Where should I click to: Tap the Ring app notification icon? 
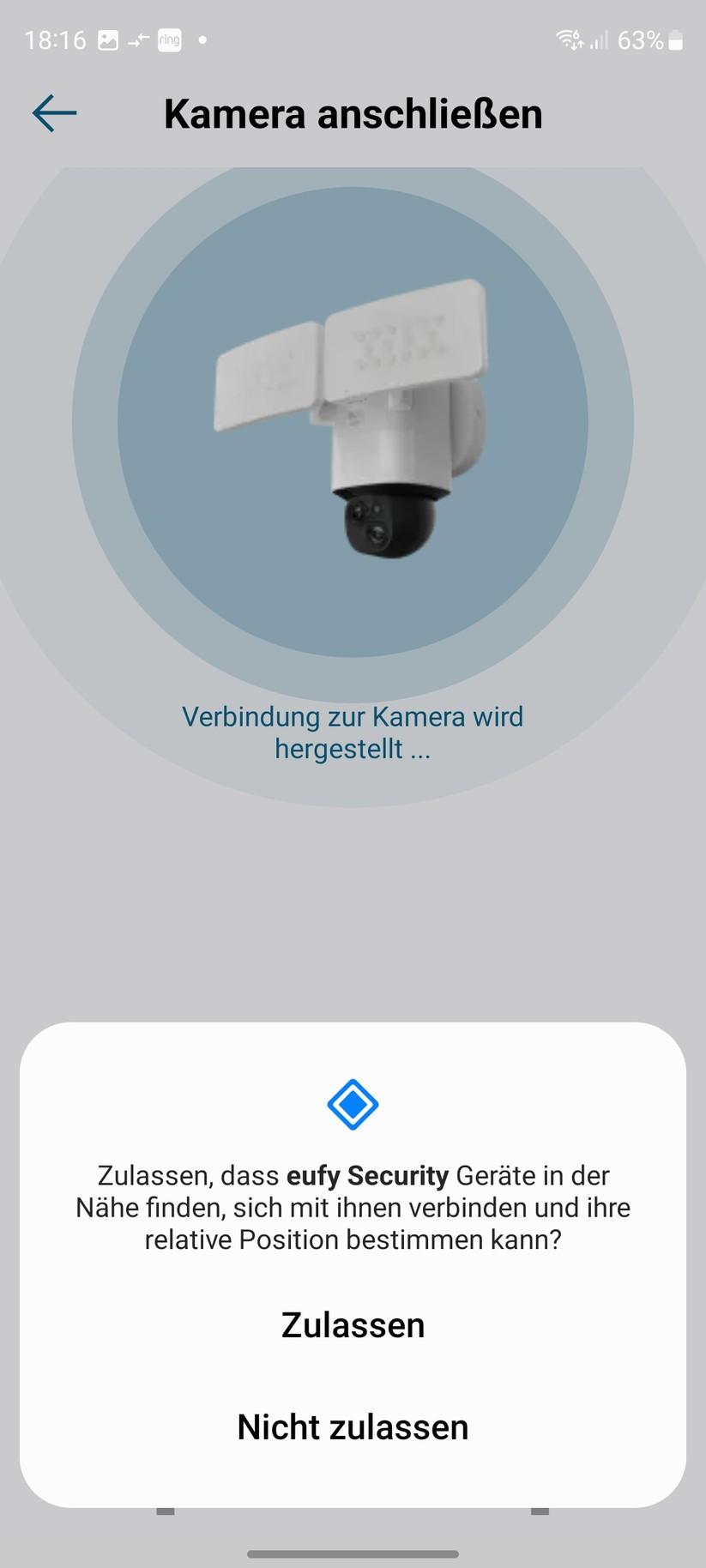(170, 39)
